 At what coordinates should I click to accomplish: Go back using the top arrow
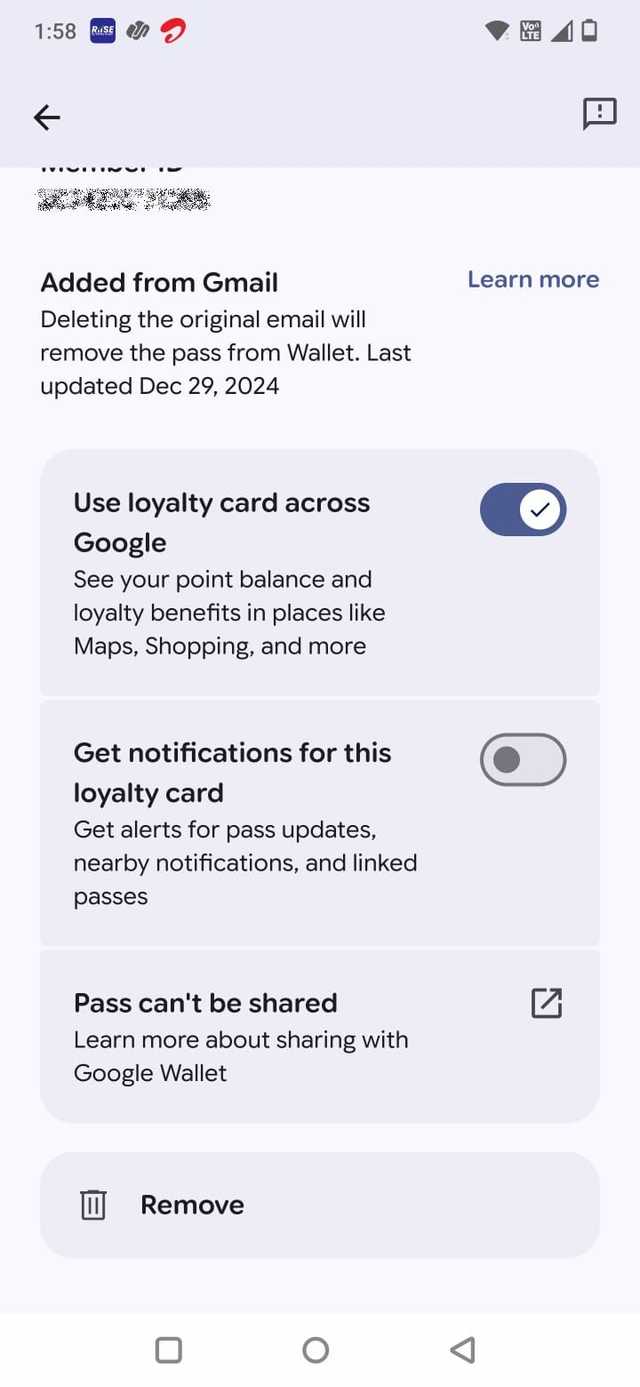point(47,117)
